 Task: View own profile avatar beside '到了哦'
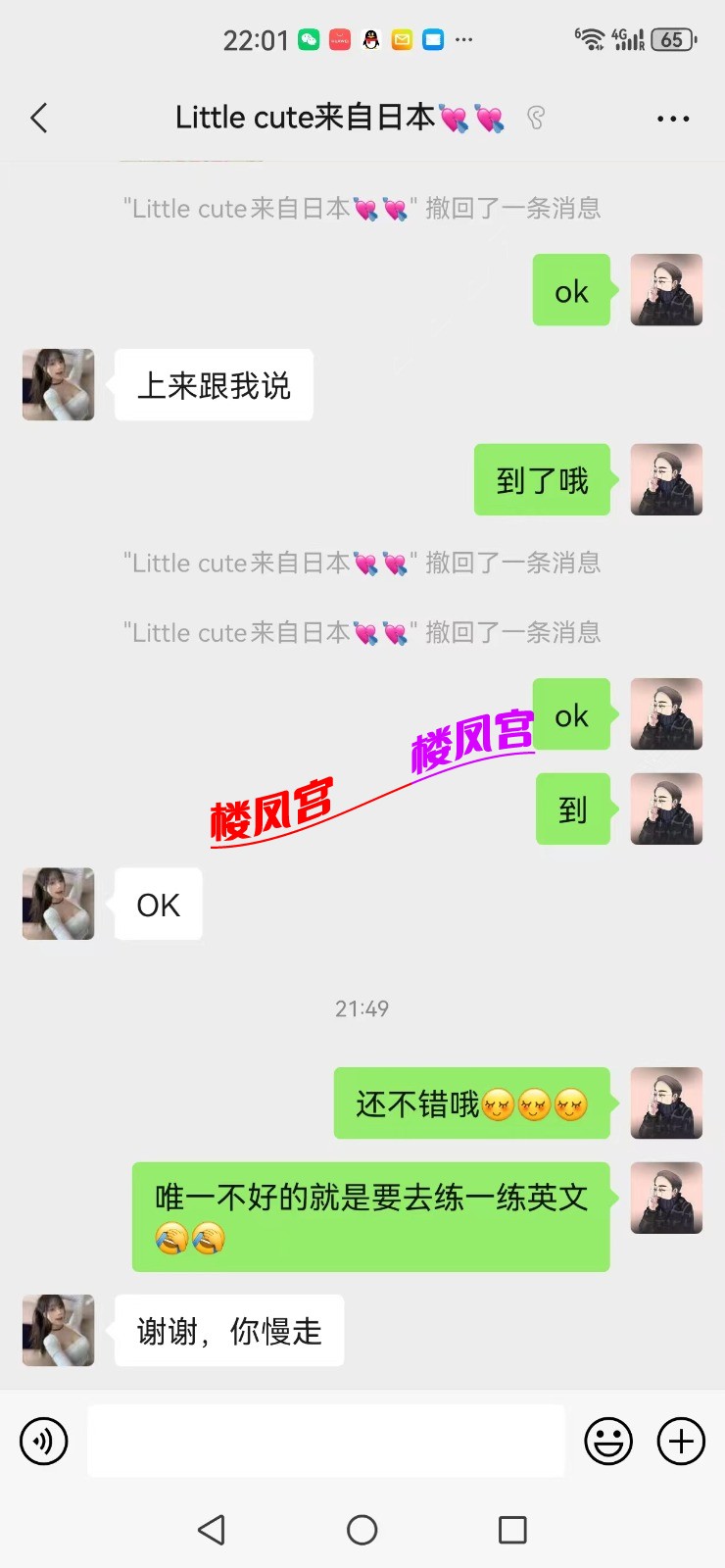coord(666,480)
